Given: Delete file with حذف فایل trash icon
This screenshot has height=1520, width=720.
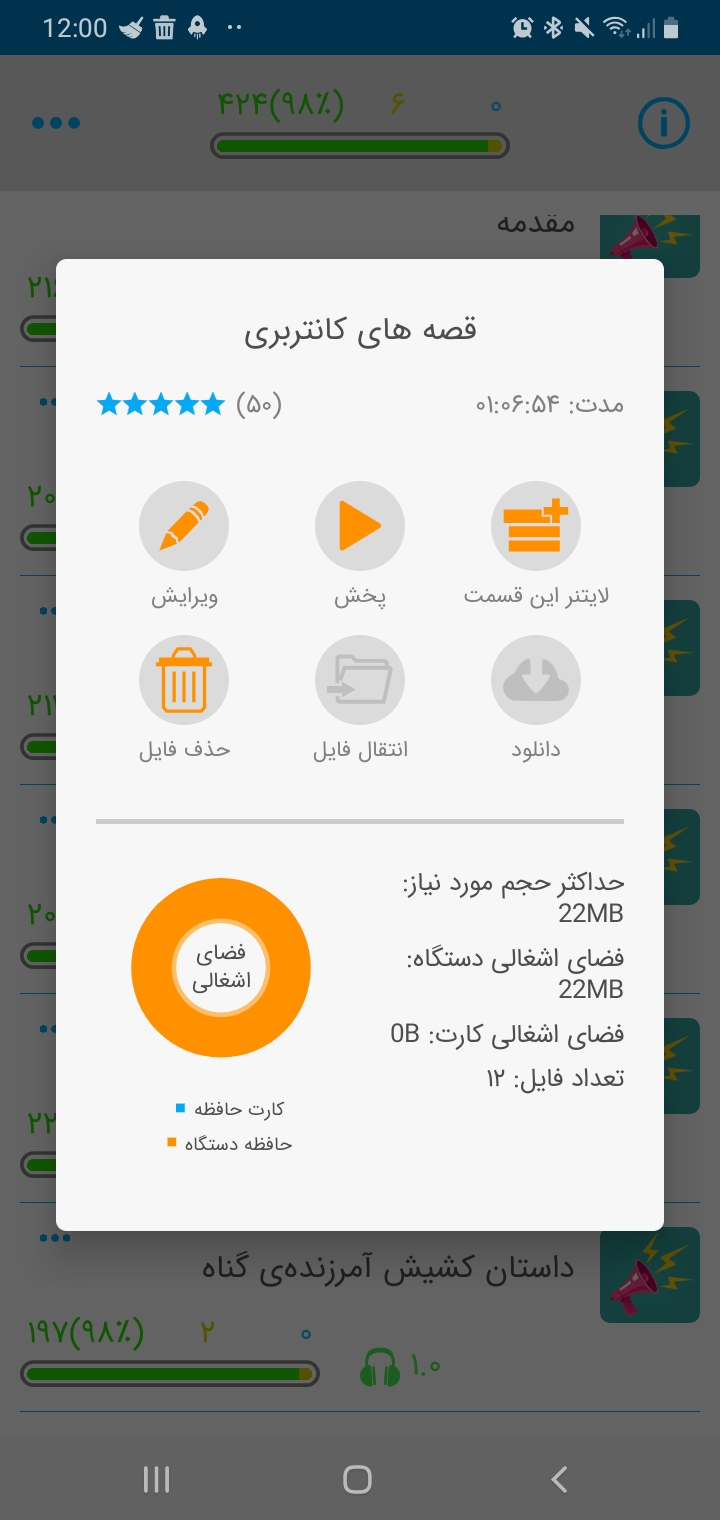Looking at the screenshot, I should (x=184, y=680).
